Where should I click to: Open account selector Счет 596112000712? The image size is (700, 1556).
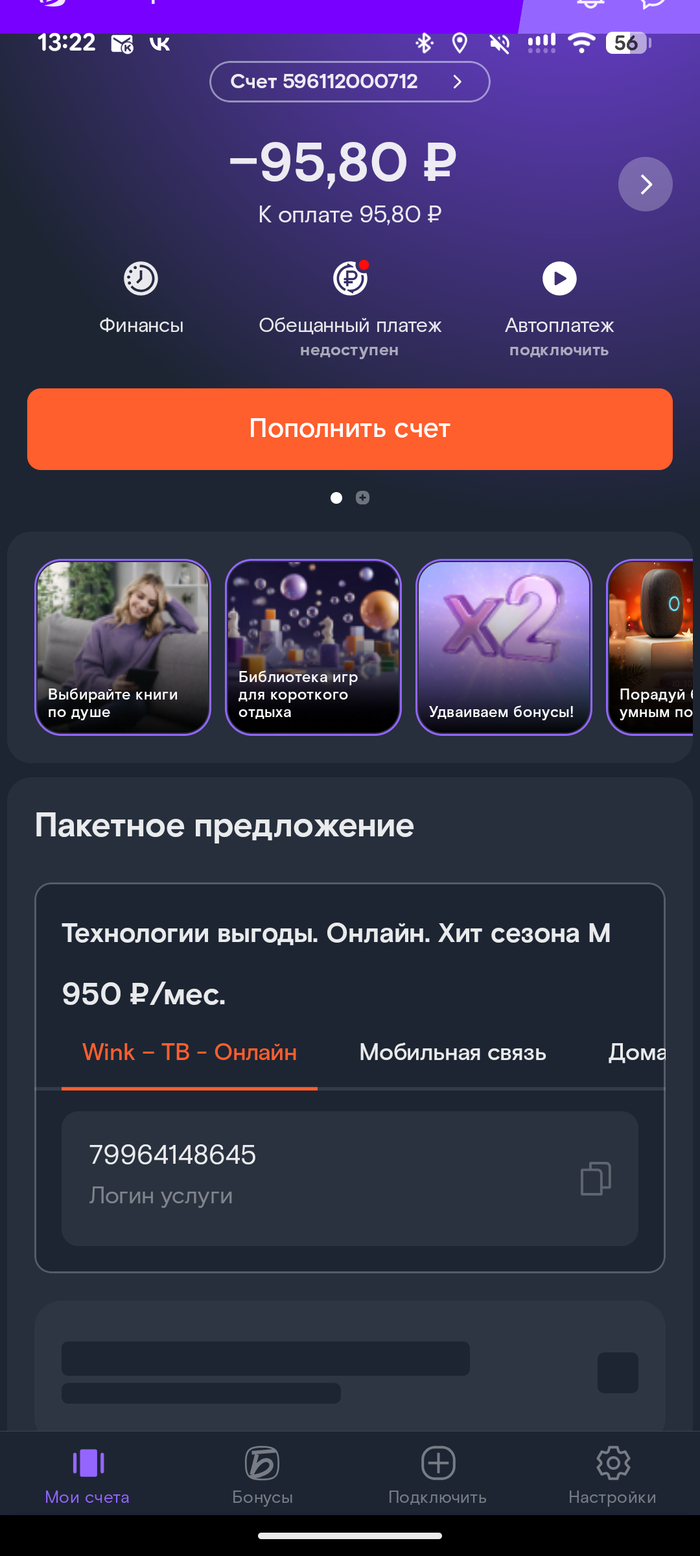pos(349,82)
